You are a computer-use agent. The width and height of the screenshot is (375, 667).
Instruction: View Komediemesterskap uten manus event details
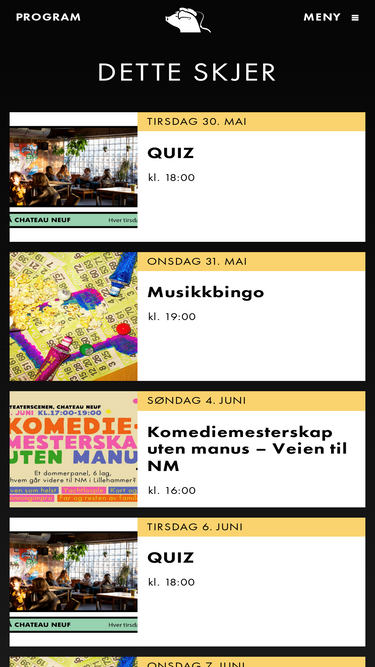point(188,449)
